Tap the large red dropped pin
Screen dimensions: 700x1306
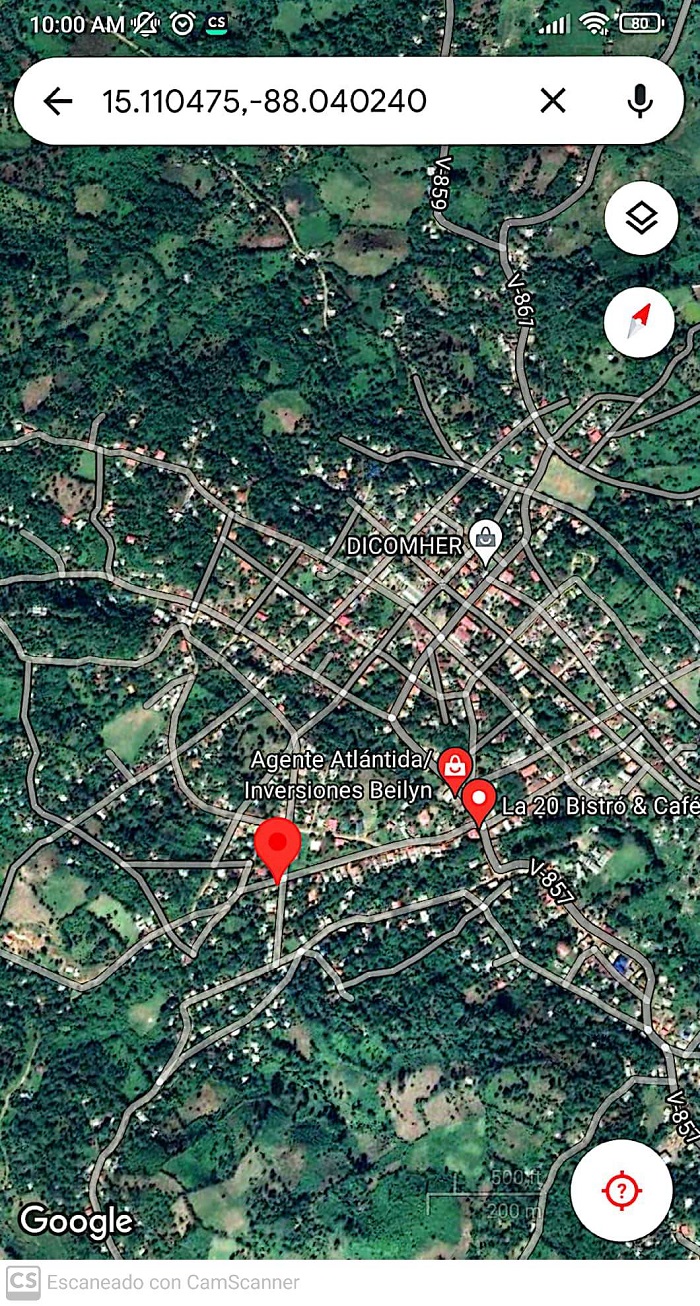pos(277,845)
